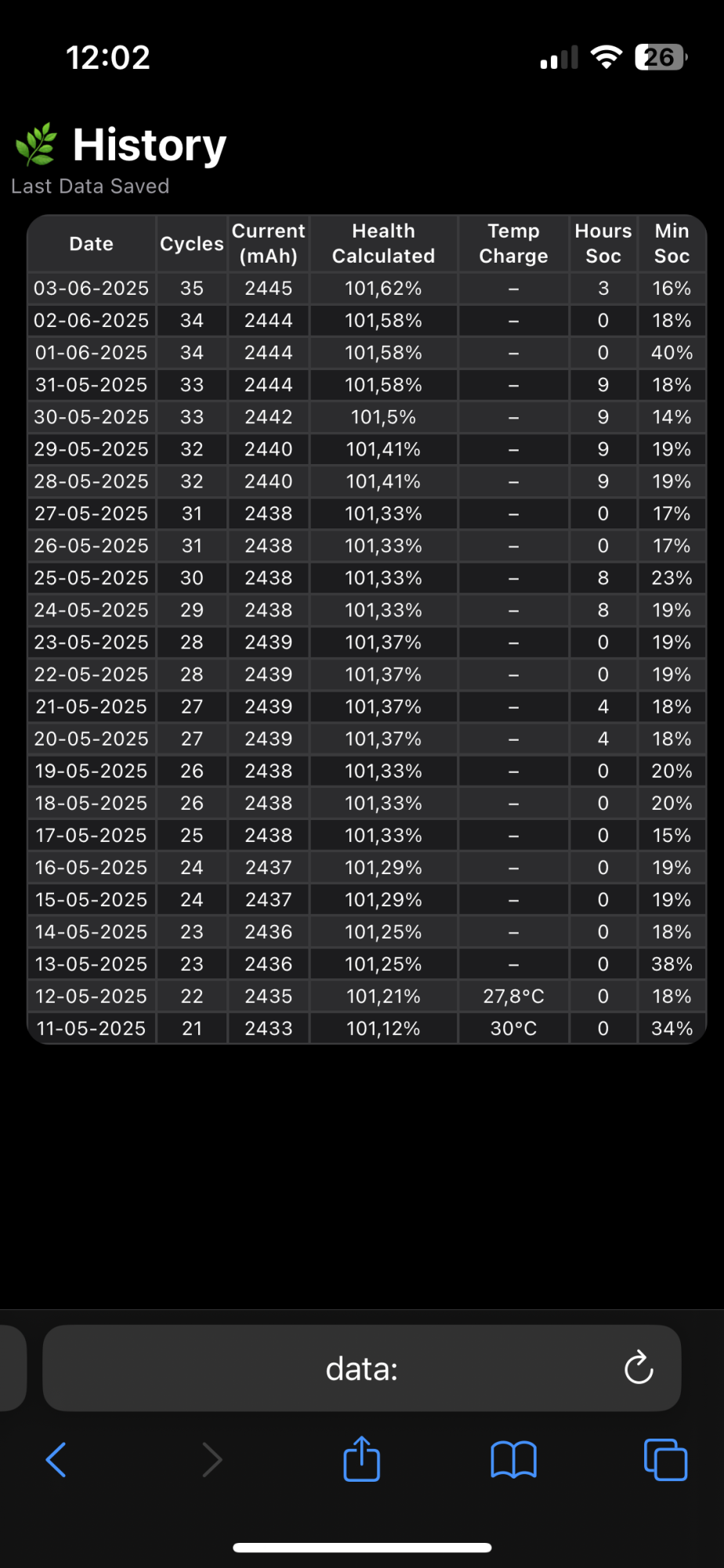Go back to the previous page

(x=56, y=1460)
